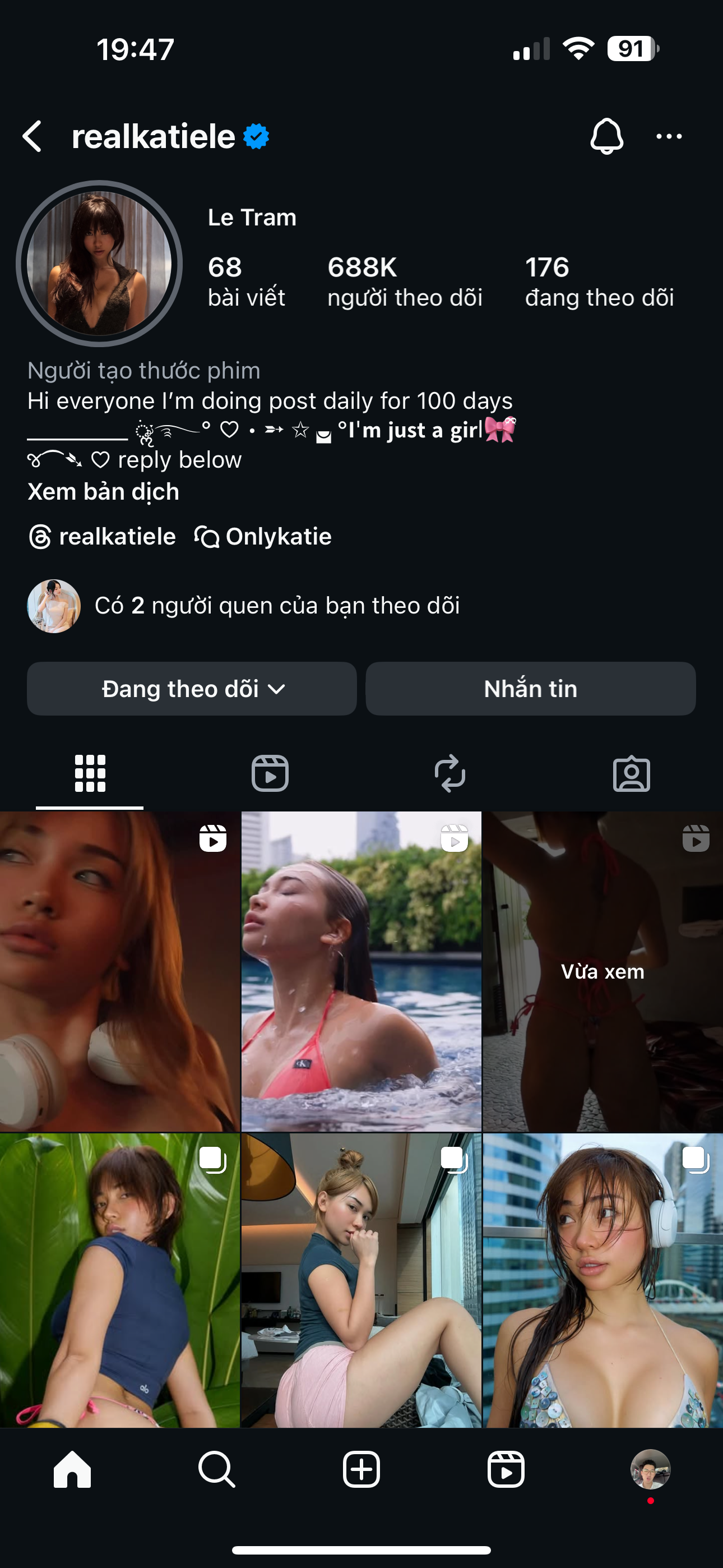
Task: Open the post with green leaves background
Action: click(x=120, y=1280)
